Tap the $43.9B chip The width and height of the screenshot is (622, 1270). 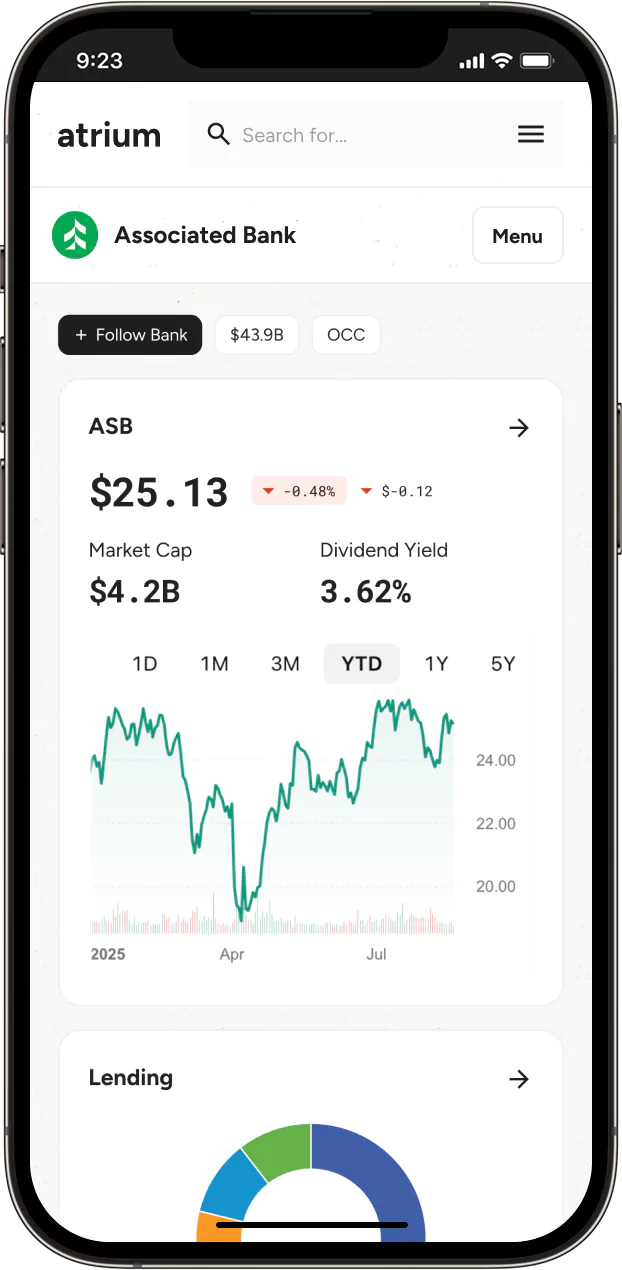pyautogui.click(x=257, y=335)
